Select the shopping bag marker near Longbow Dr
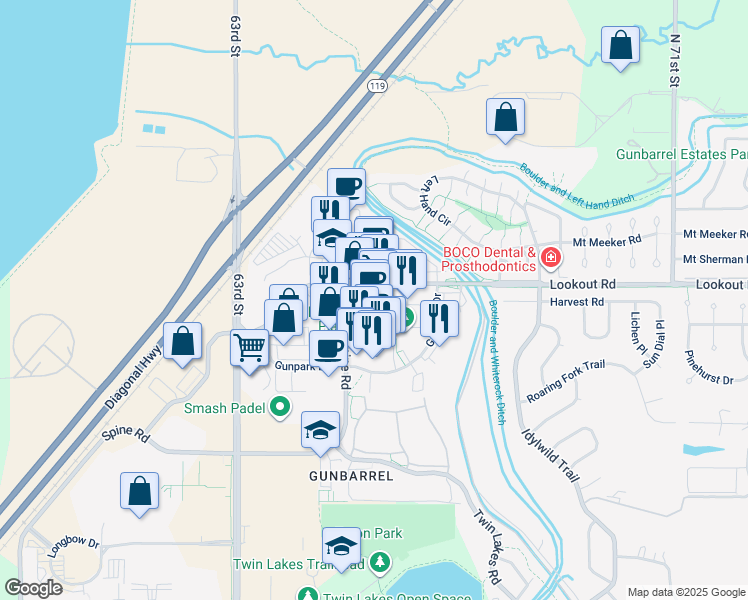The height and width of the screenshot is (600, 748). click(140, 491)
